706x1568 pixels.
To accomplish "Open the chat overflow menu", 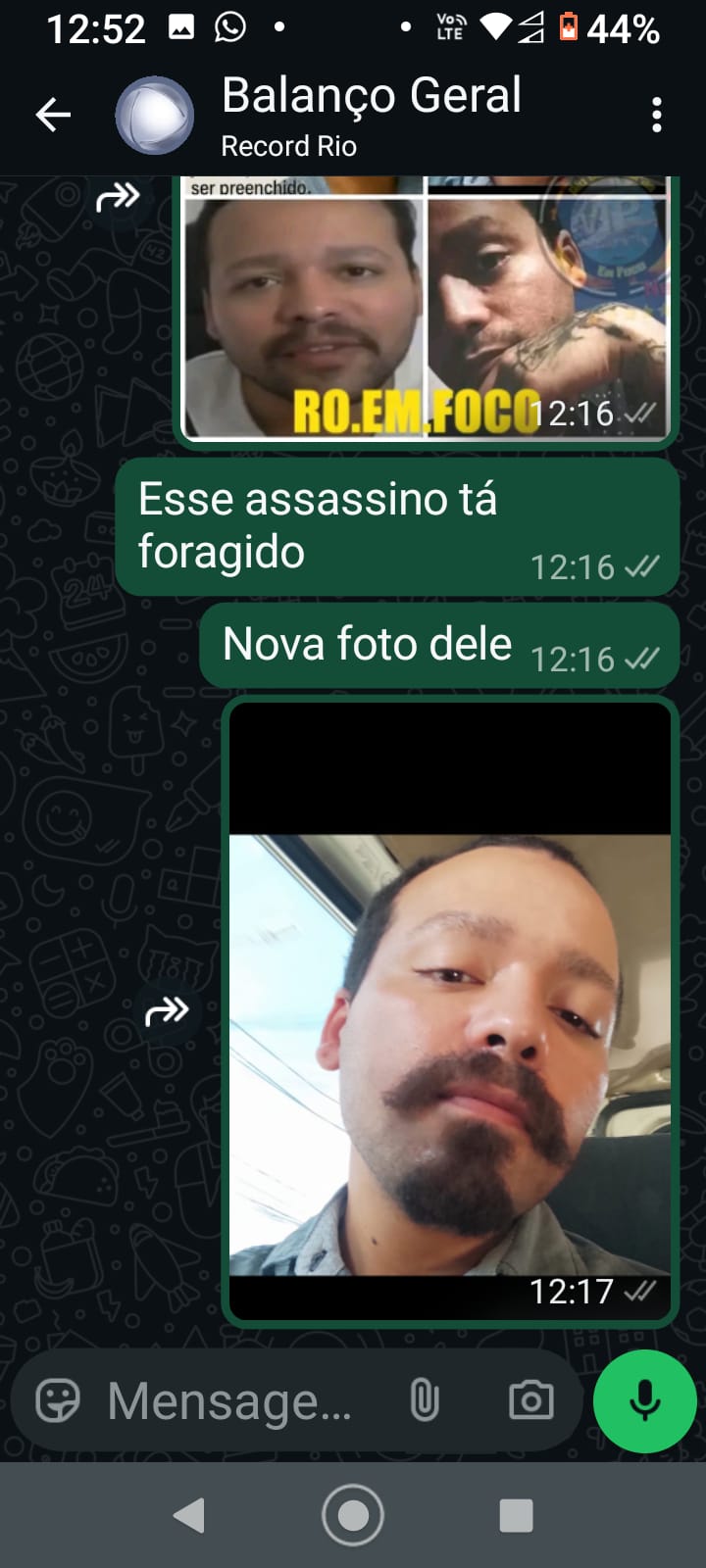I will [656, 116].
